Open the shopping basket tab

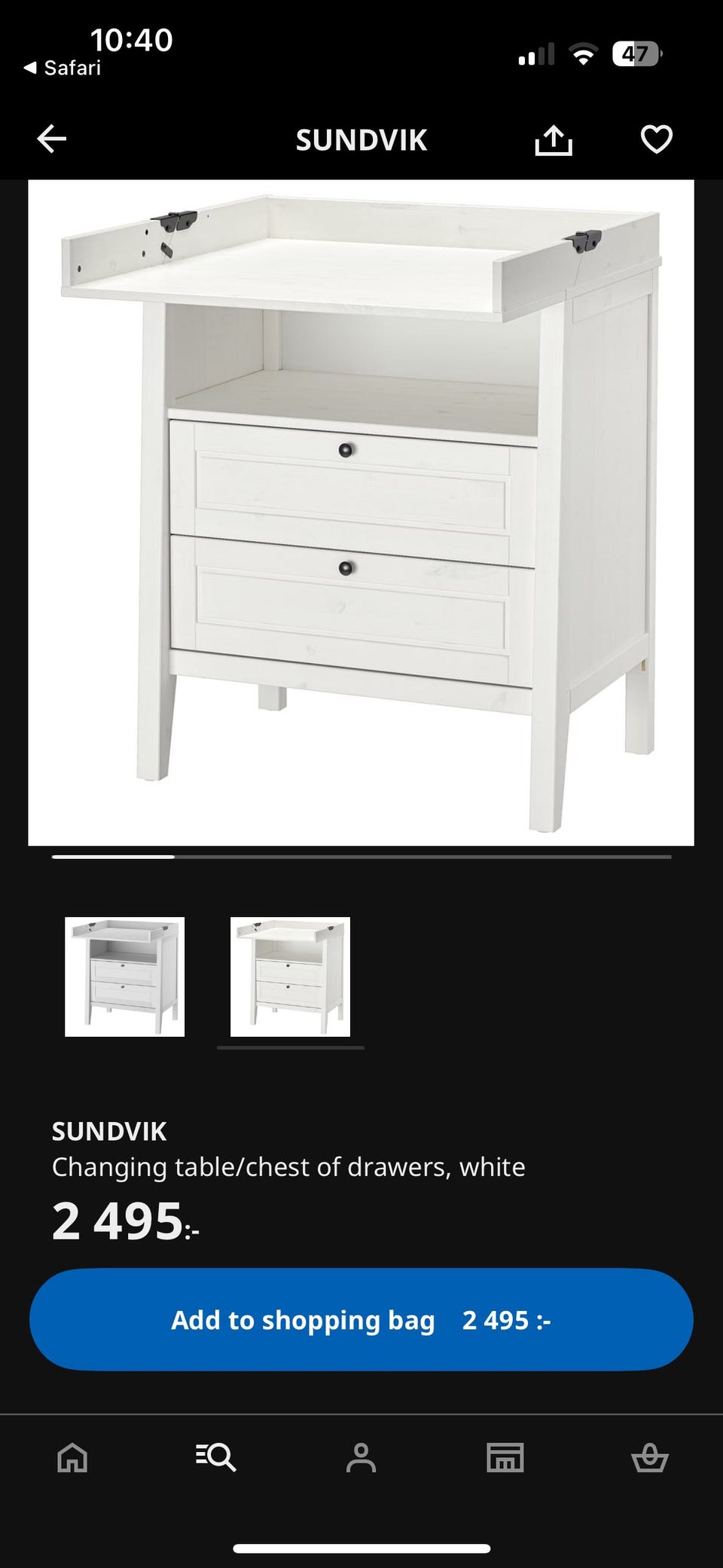click(x=649, y=1457)
